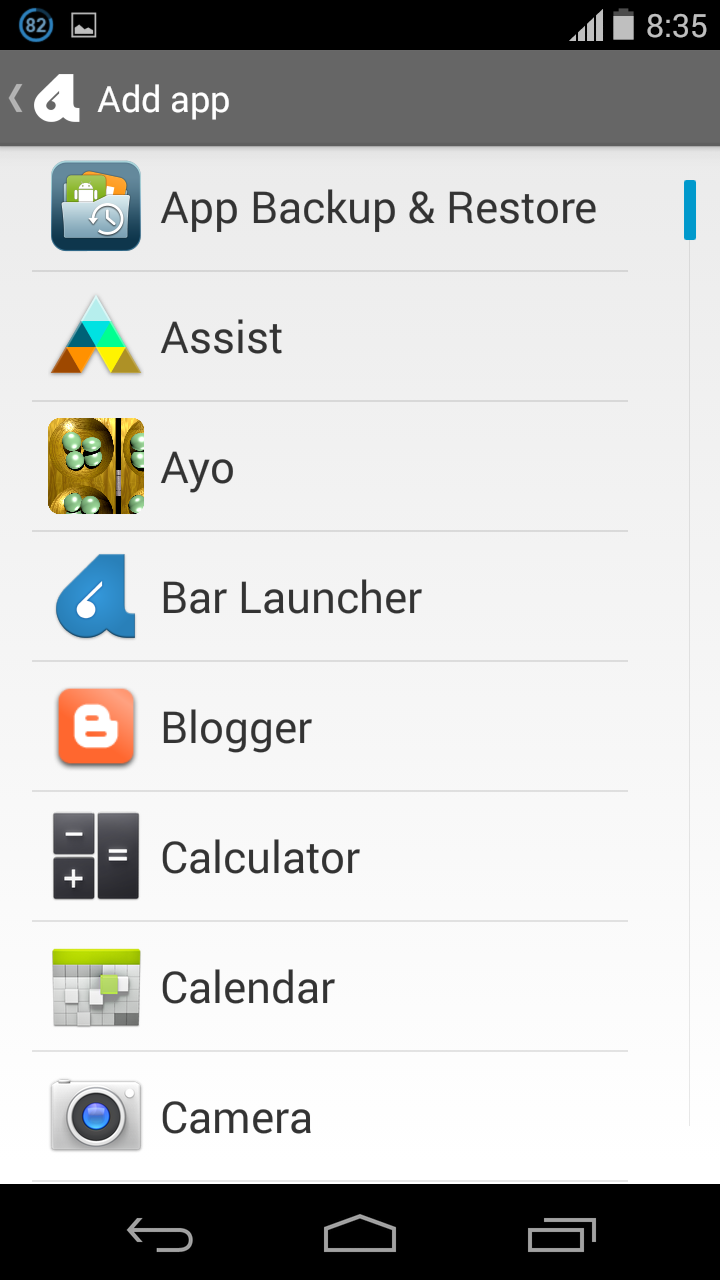720x1280 pixels.
Task: Add the Ayo game app
Action: click(x=330, y=468)
